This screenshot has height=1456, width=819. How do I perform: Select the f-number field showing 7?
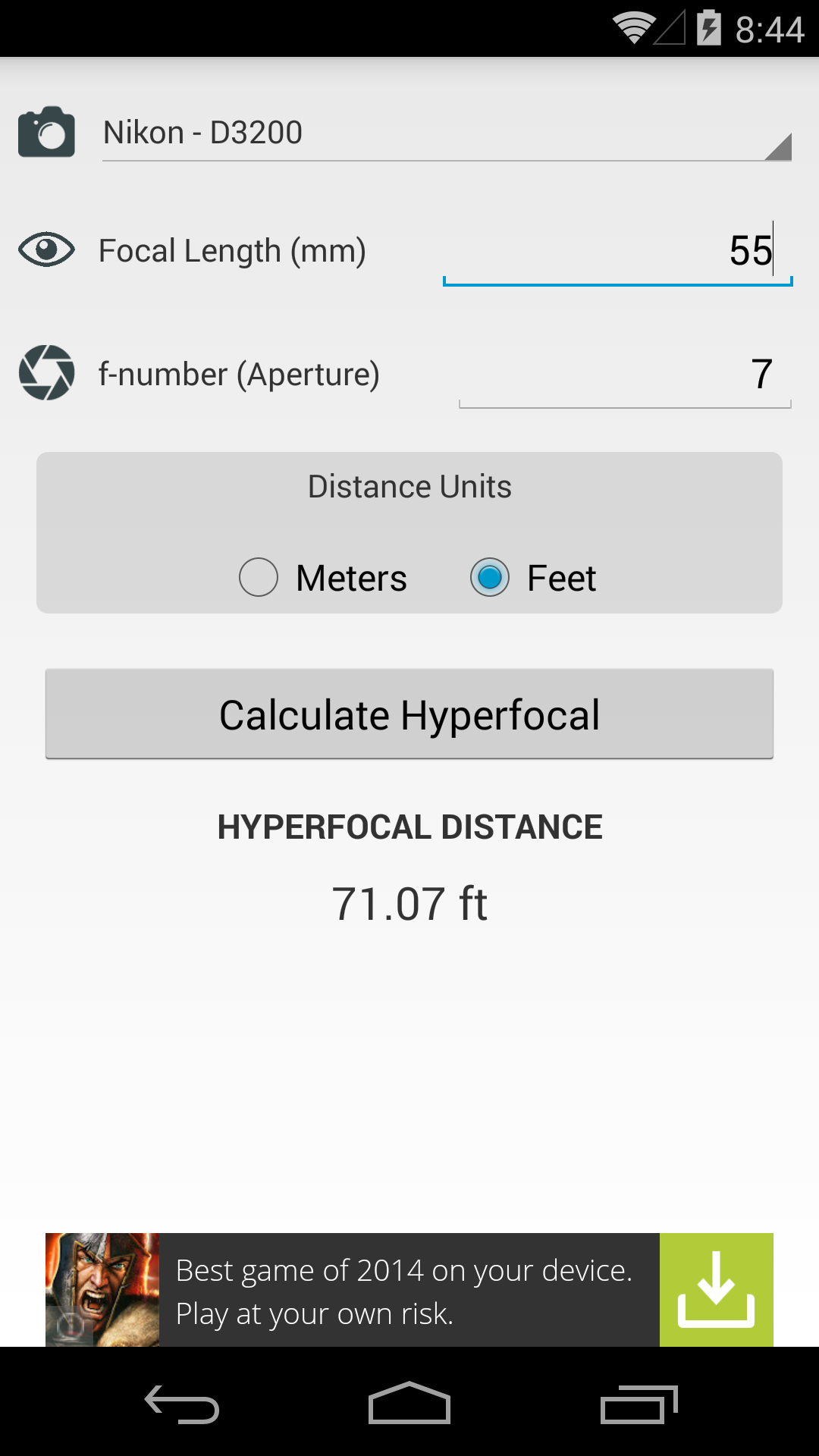pyautogui.click(x=624, y=373)
